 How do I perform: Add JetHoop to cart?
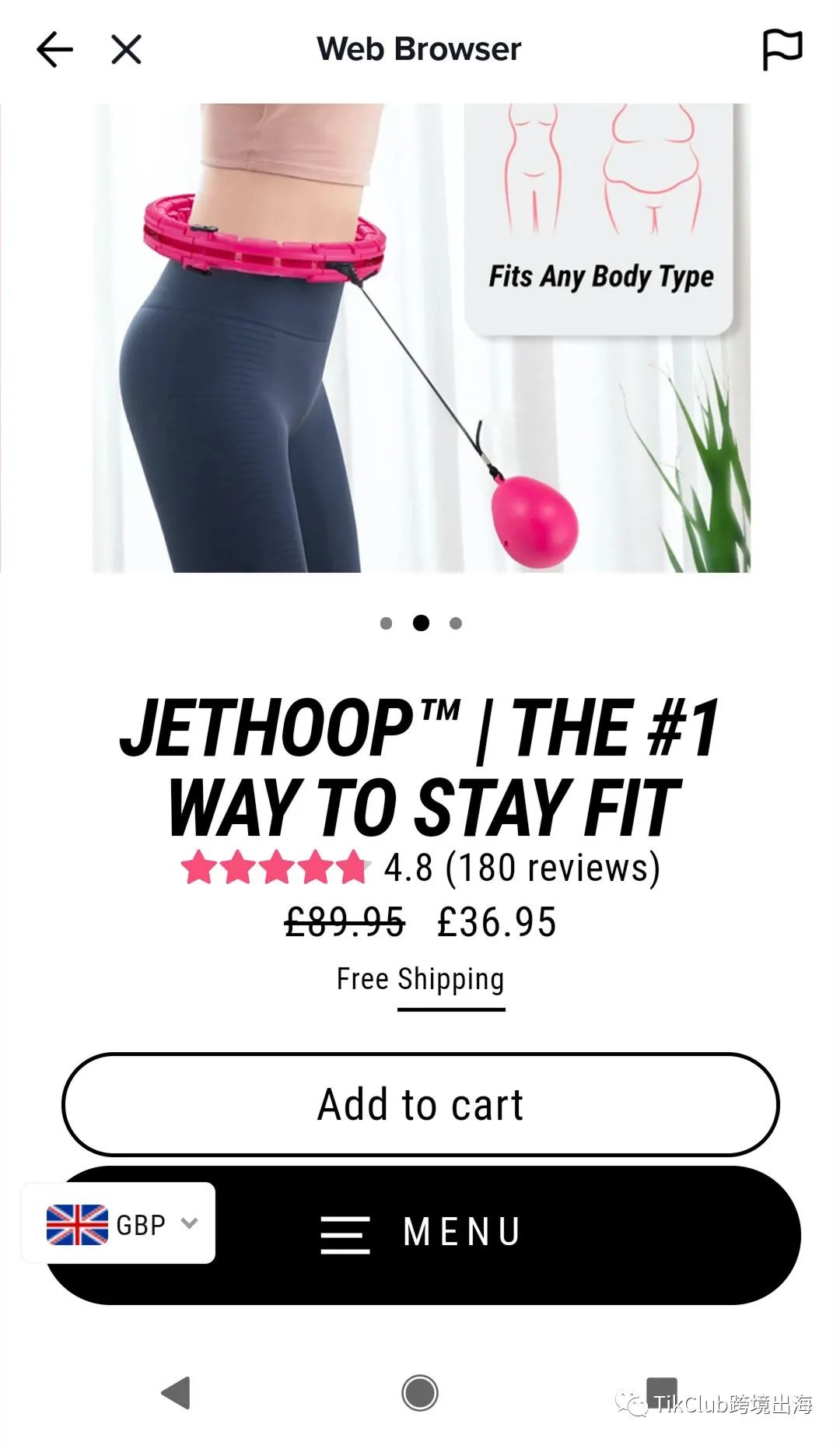(420, 1104)
